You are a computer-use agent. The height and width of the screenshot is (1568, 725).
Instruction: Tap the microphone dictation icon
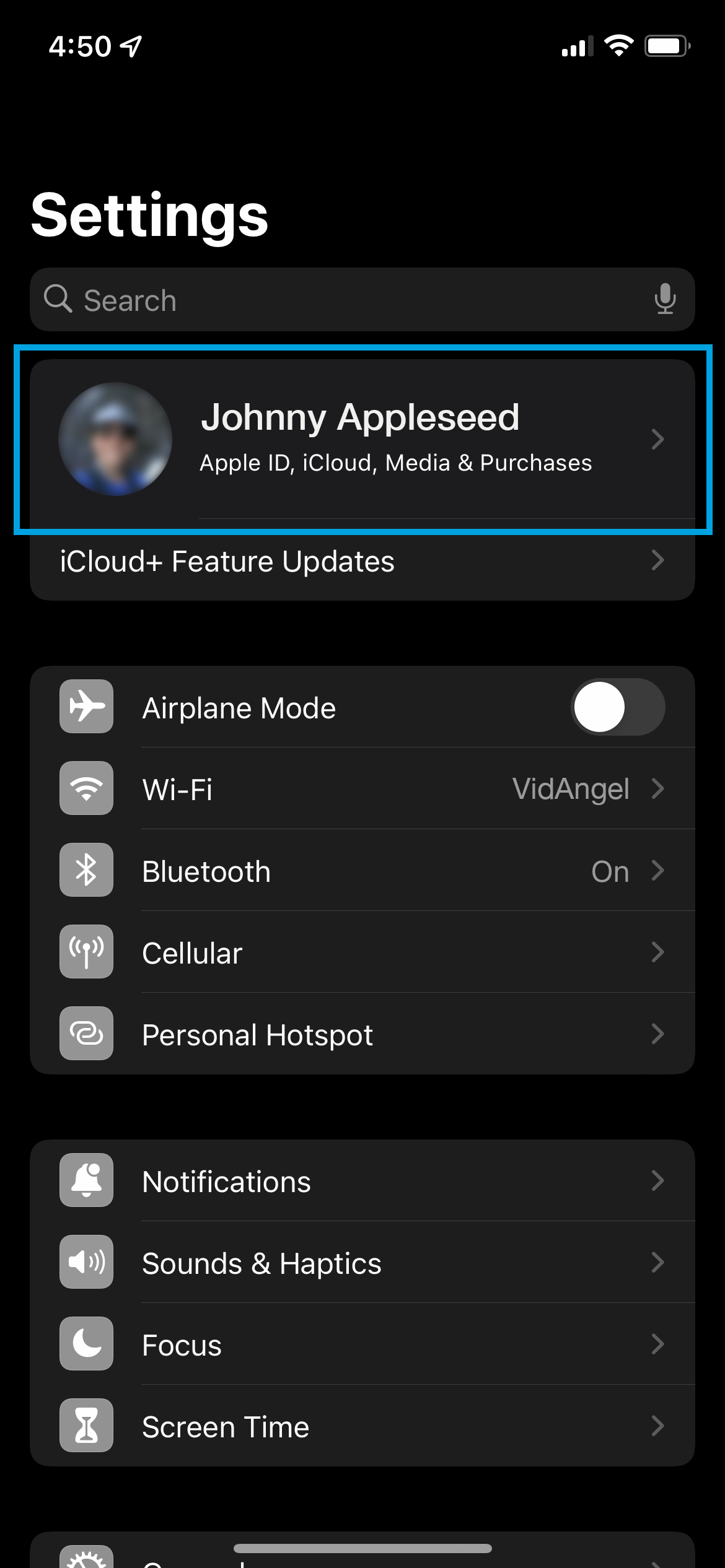click(x=664, y=300)
